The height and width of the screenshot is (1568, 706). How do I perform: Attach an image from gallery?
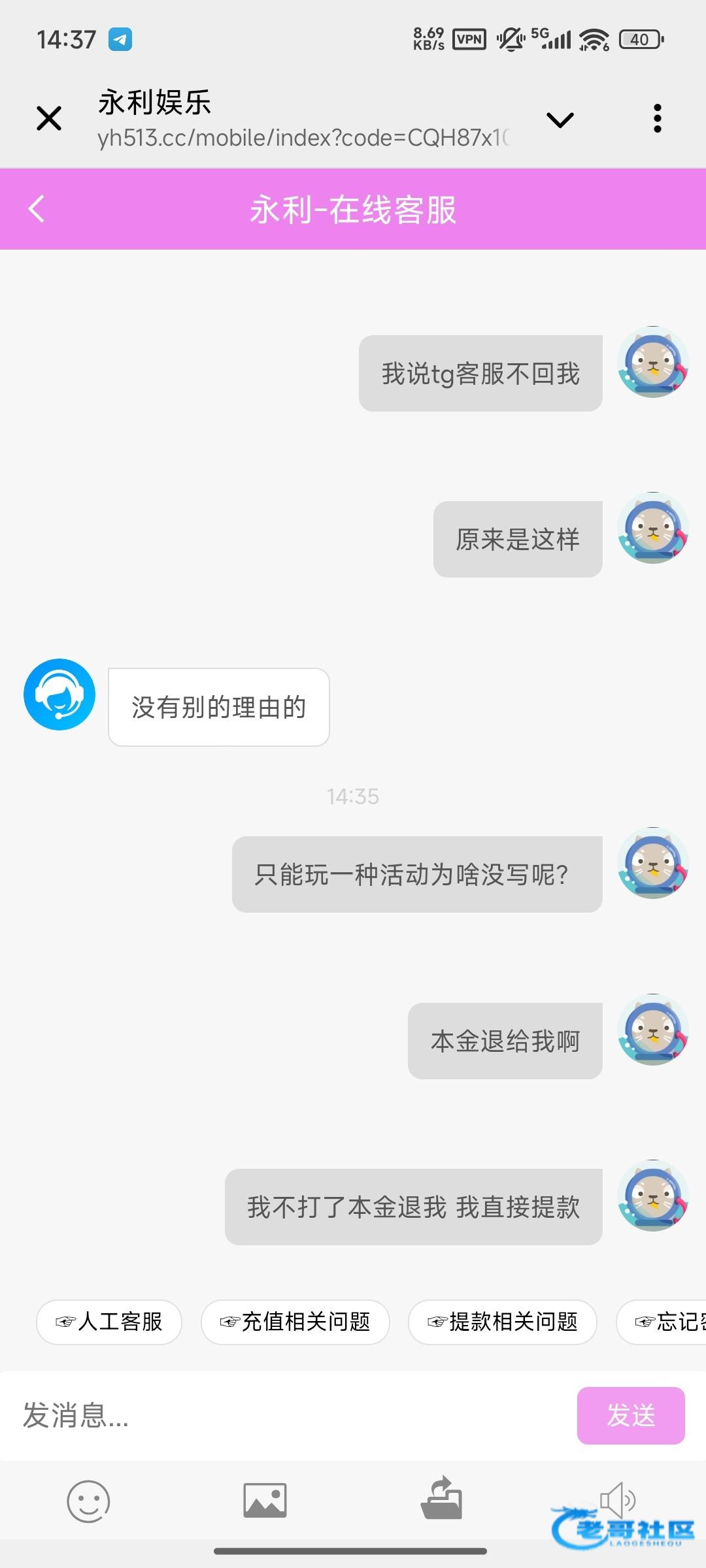pyautogui.click(x=265, y=1501)
